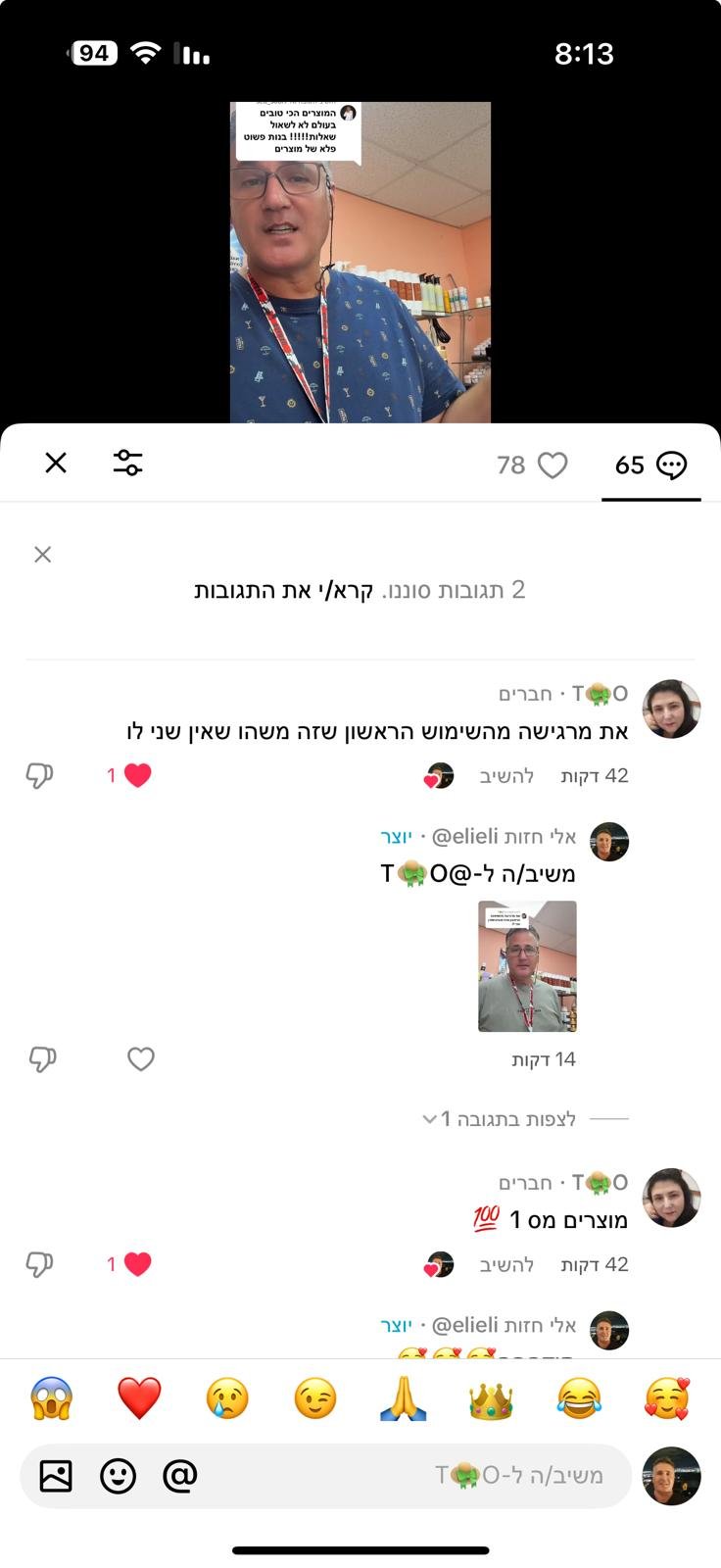
Task: Select the 65 comments tab
Action: coord(650,465)
